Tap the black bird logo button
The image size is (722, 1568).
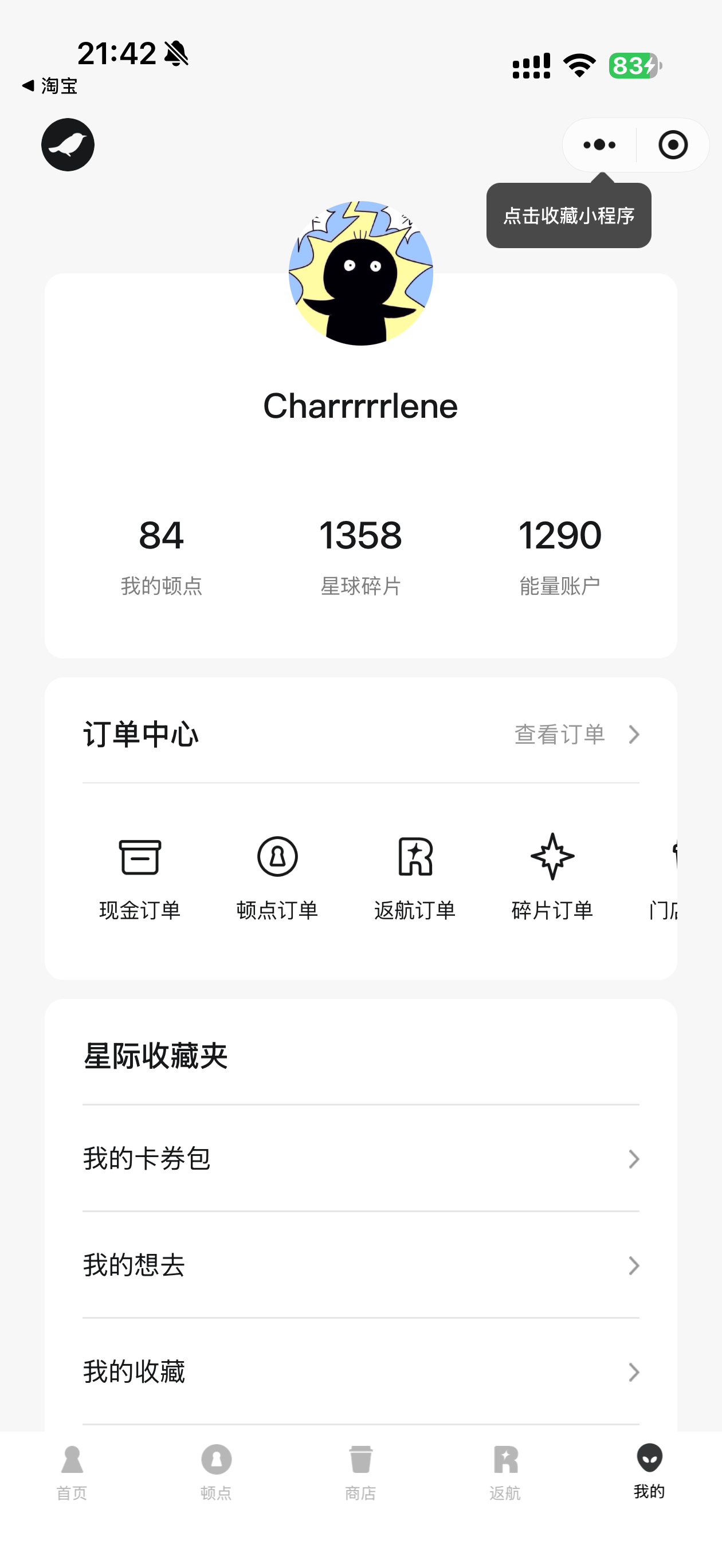click(x=68, y=145)
